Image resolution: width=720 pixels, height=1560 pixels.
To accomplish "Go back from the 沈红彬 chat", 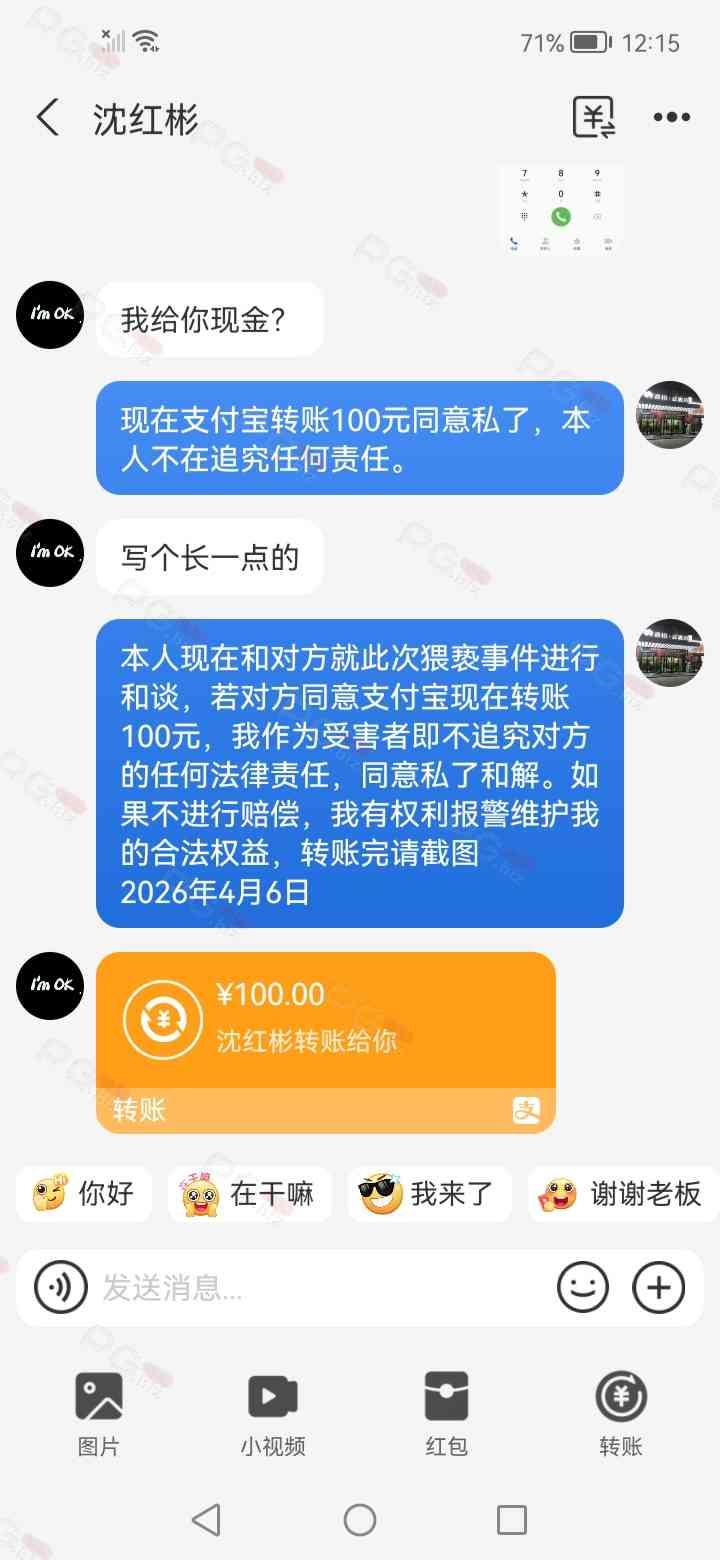I will (47, 118).
